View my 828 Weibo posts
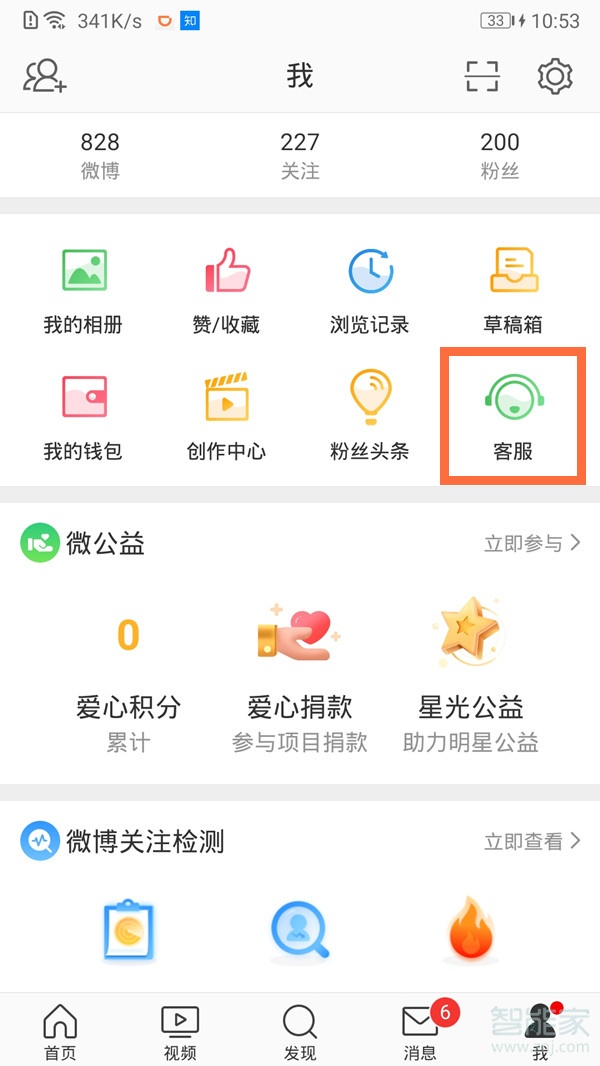Viewport: 600px width, 1066px height. pos(100,156)
